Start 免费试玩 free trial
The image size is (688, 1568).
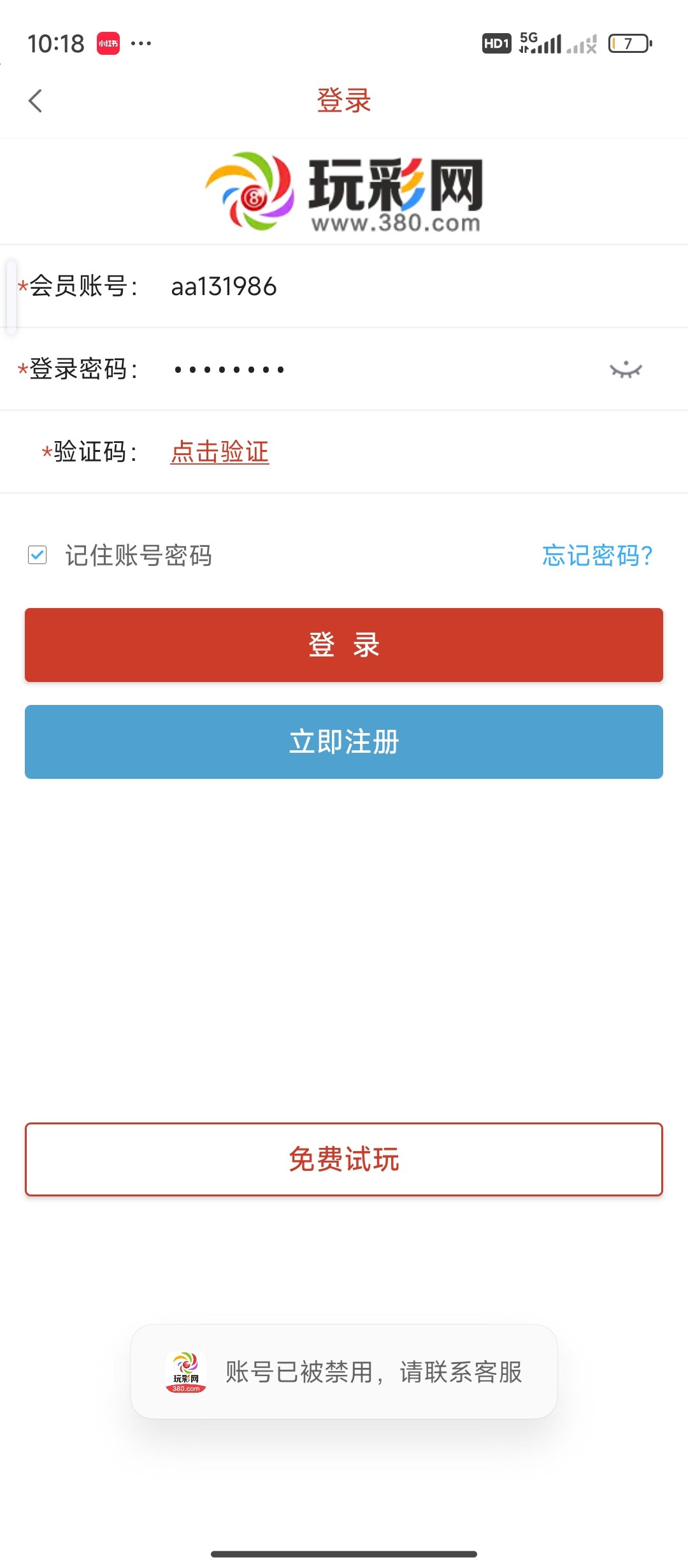click(x=344, y=1159)
